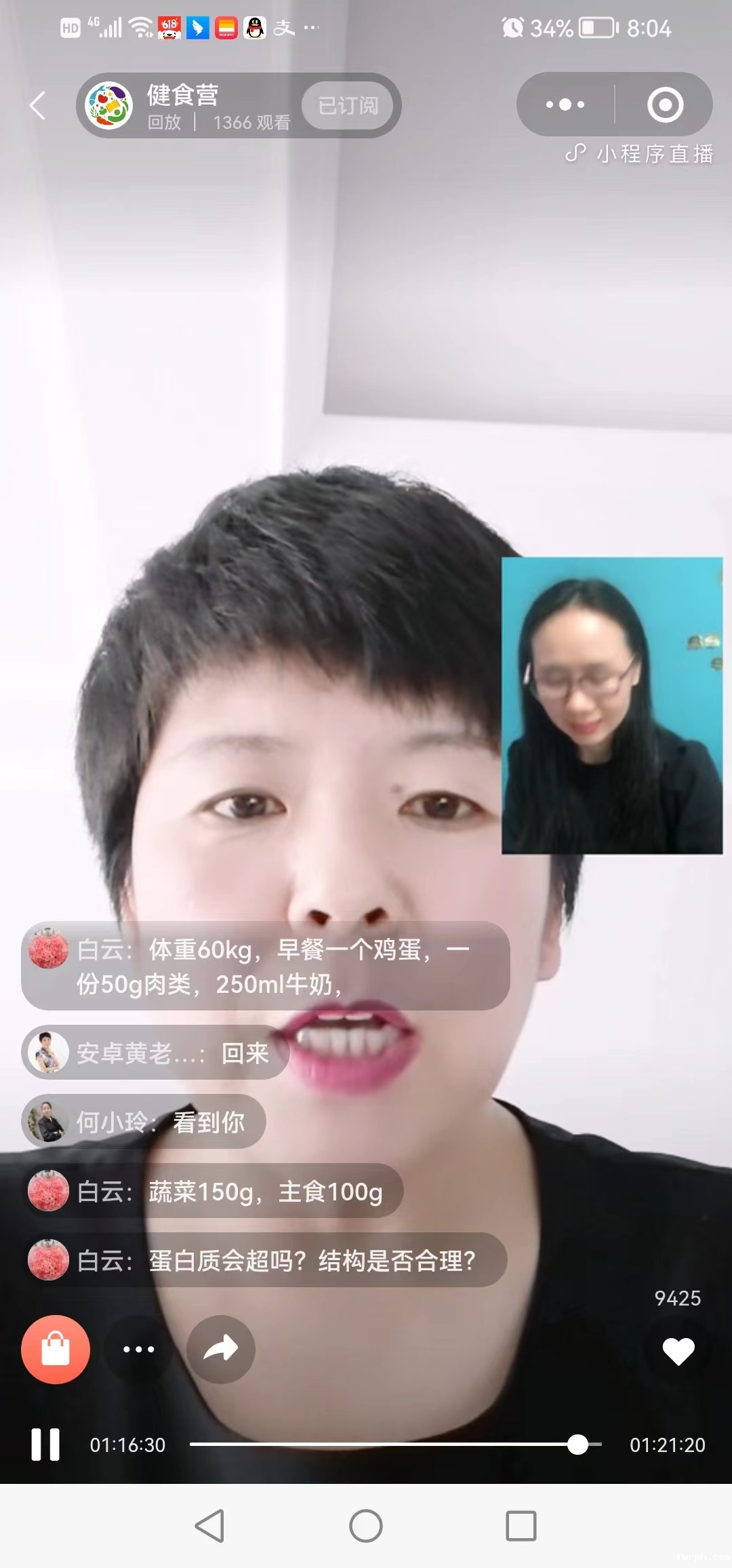
Task: Share this live replay
Action: [x=221, y=1349]
